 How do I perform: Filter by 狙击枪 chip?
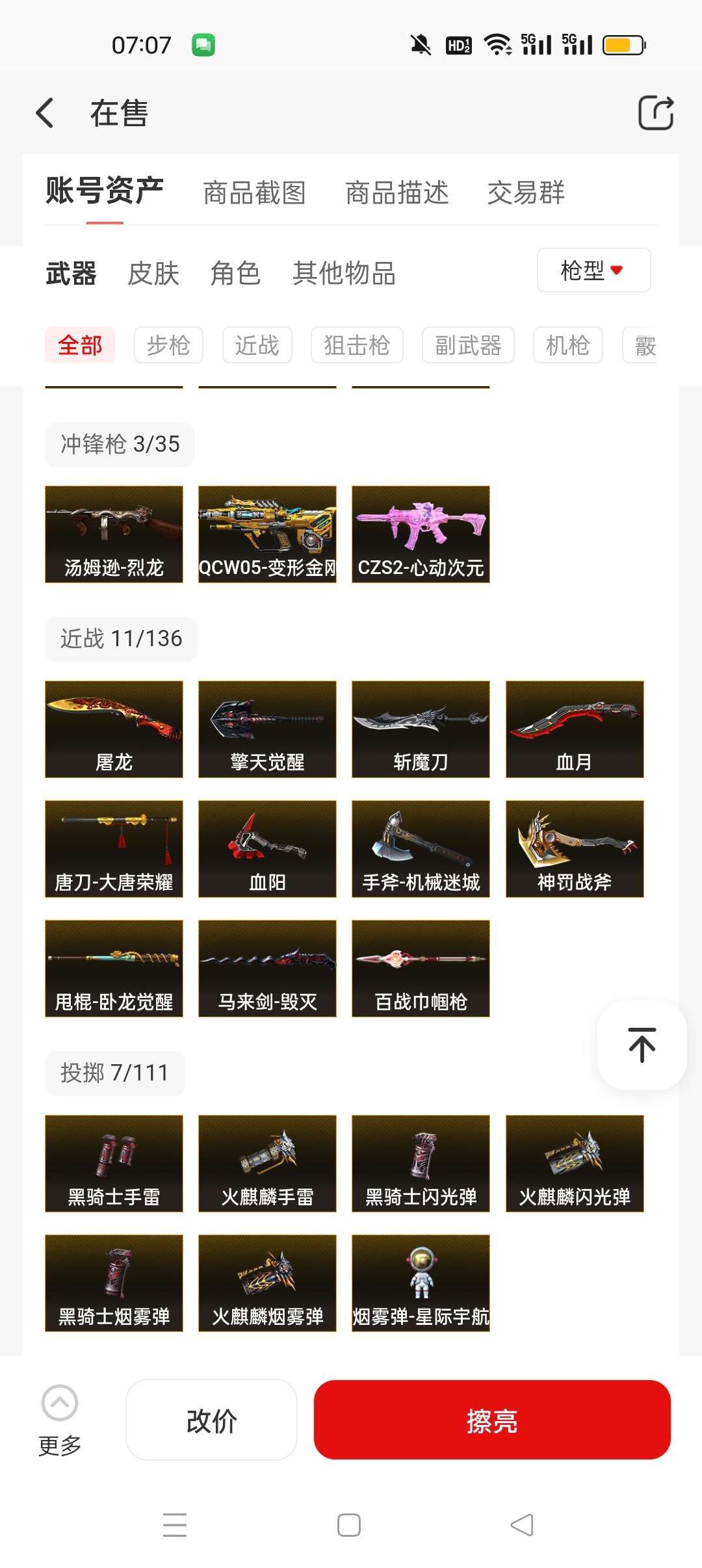tap(357, 345)
